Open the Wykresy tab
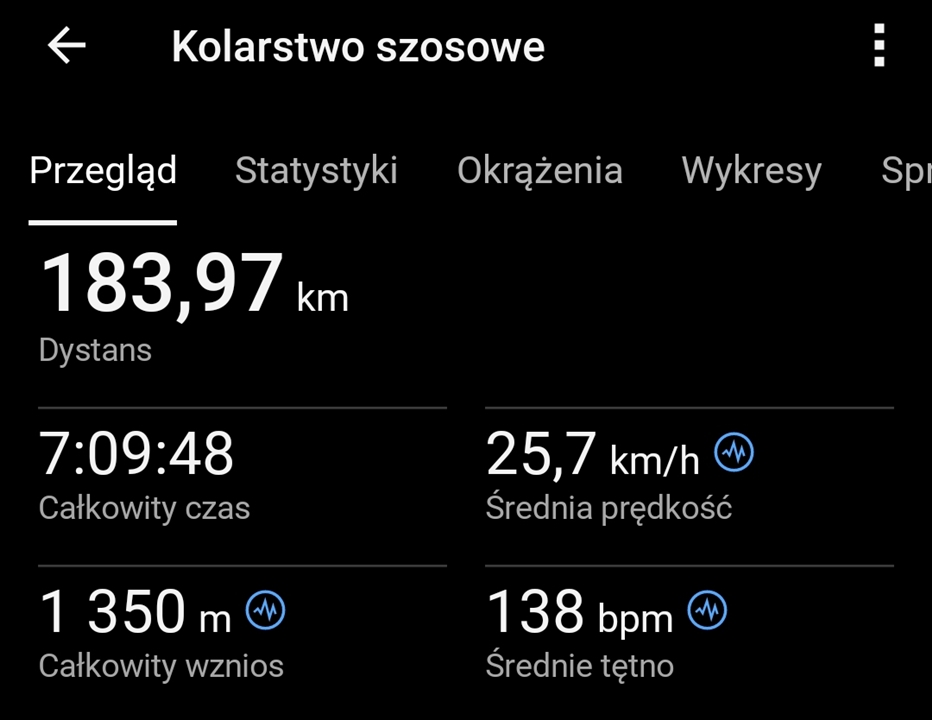This screenshot has height=720, width=932. coord(751,171)
